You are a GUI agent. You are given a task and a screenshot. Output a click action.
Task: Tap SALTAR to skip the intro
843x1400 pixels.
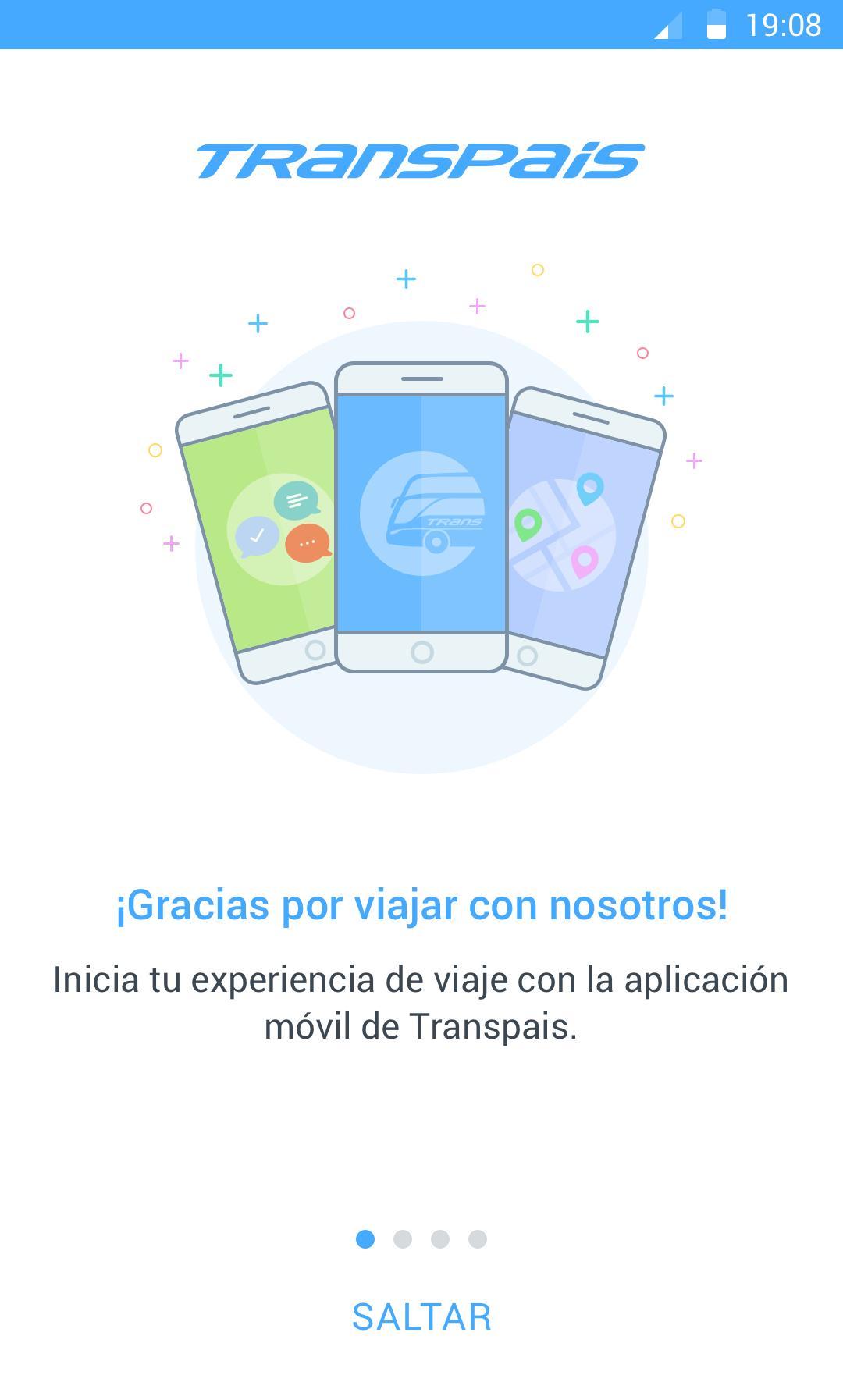click(421, 1316)
